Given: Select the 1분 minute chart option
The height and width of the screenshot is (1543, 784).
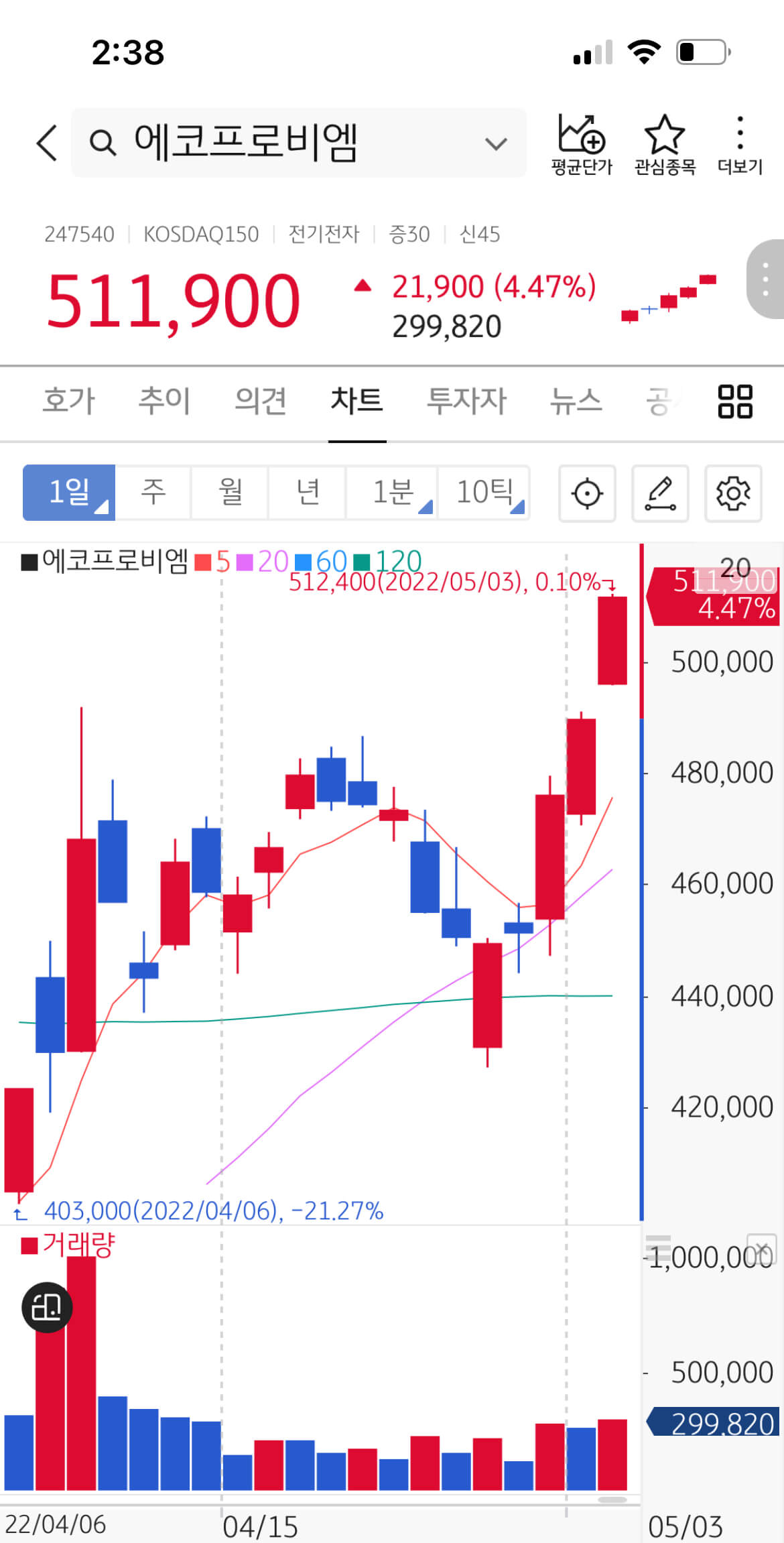Looking at the screenshot, I should pyautogui.click(x=393, y=493).
